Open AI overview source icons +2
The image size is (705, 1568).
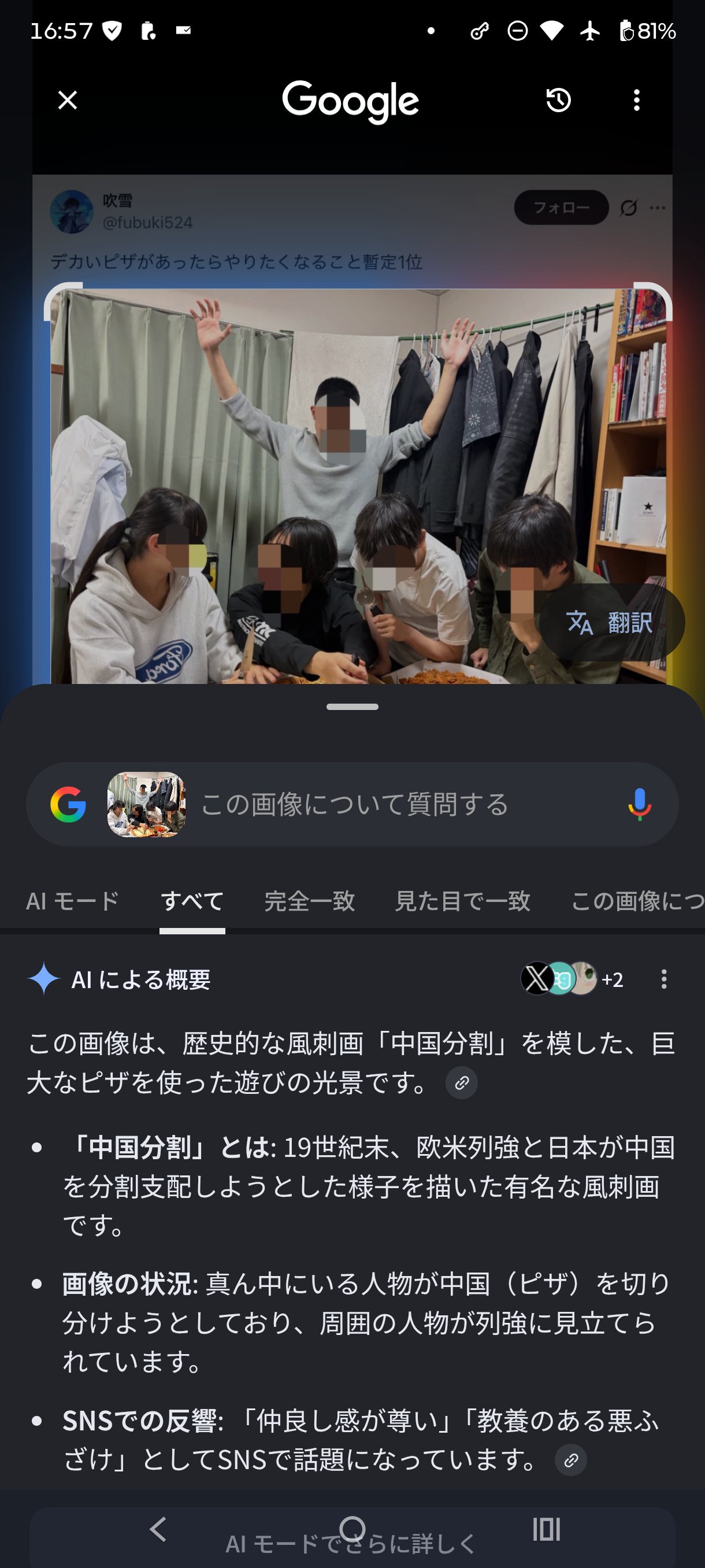pyautogui.click(x=573, y=979)
